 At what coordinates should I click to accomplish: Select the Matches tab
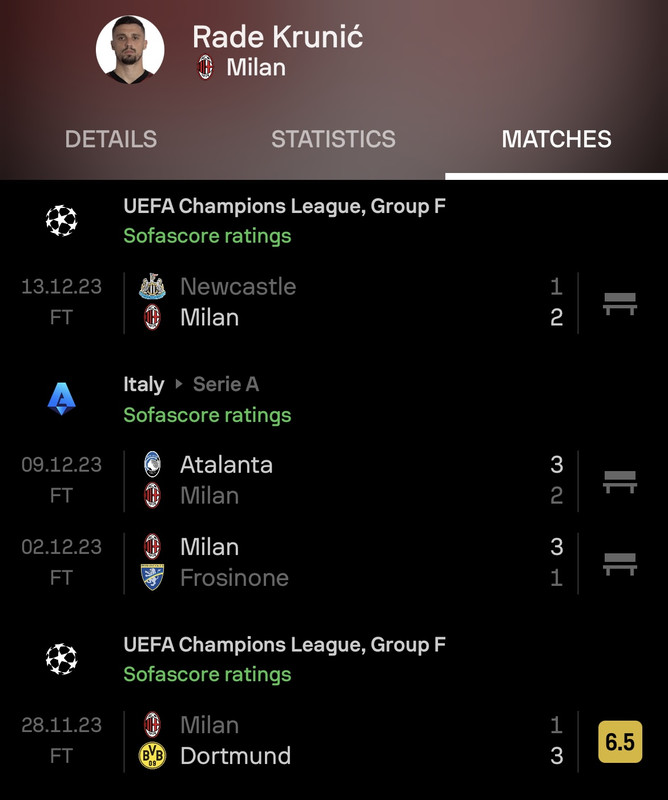[556, 139]
